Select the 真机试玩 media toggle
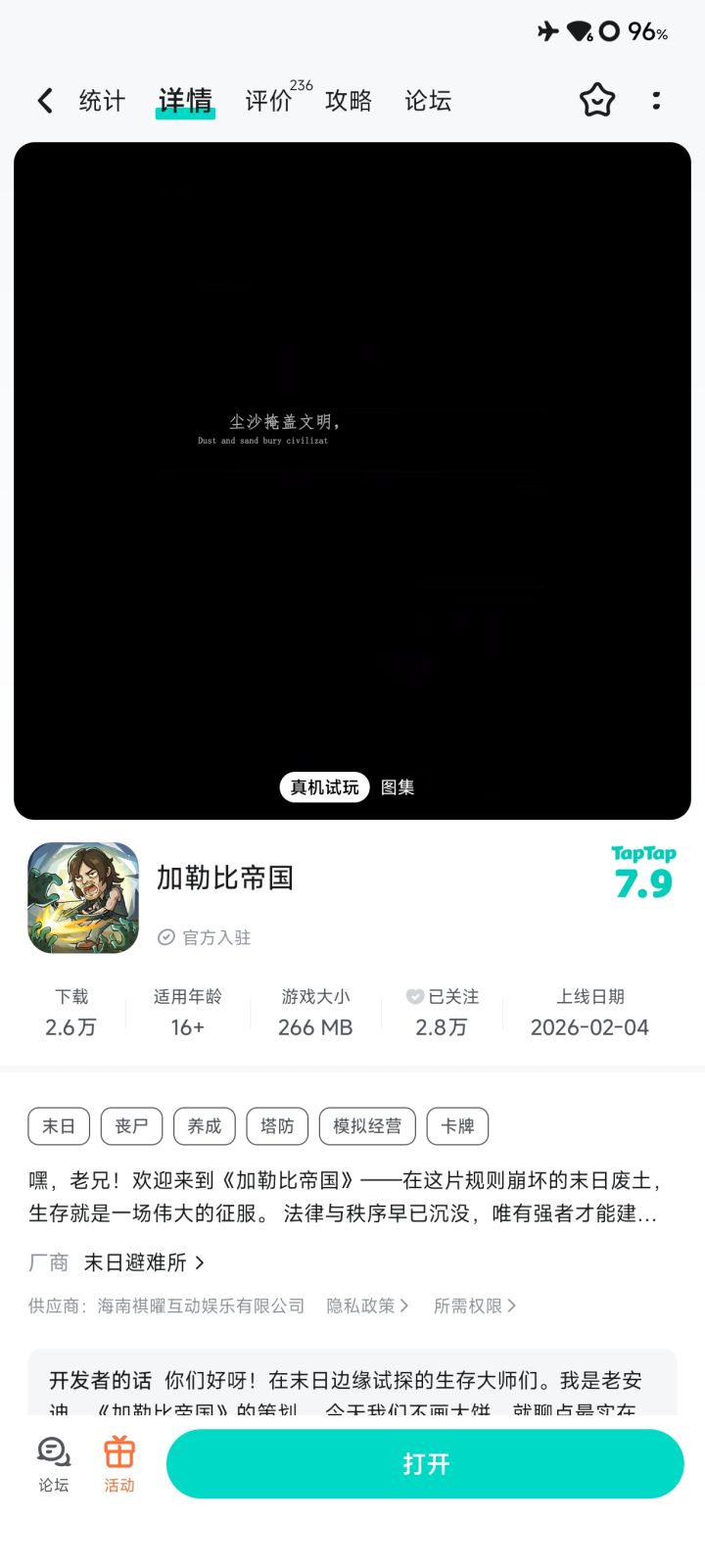 [323, 786]
